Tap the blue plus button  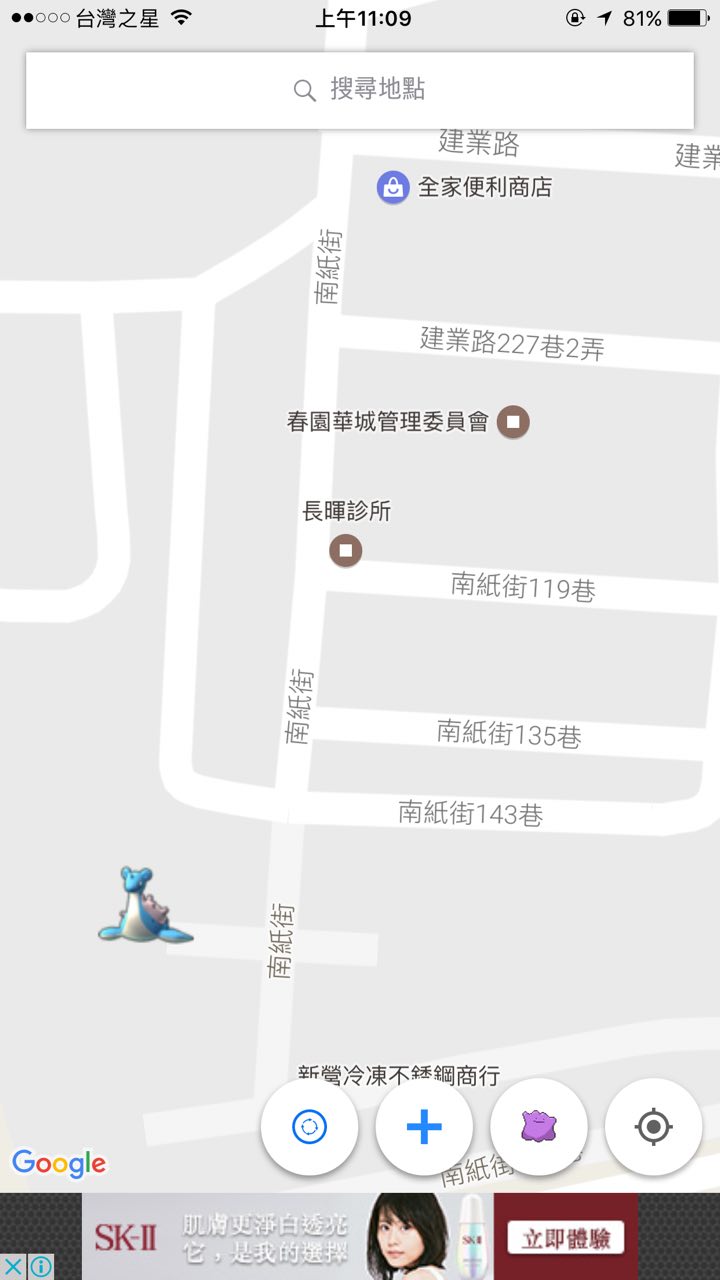424,1127
